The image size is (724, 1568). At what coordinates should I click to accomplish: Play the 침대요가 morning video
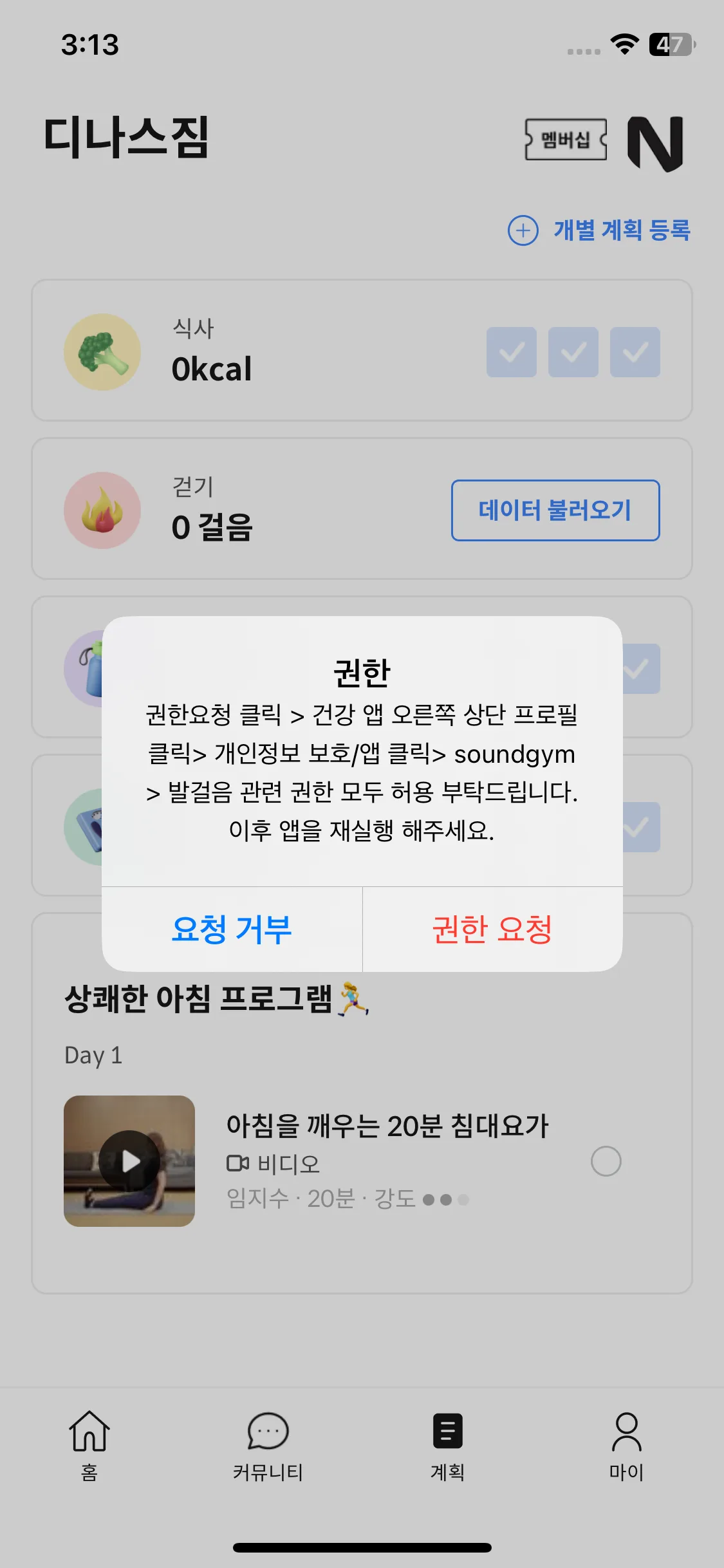[x=129, y=1161]
